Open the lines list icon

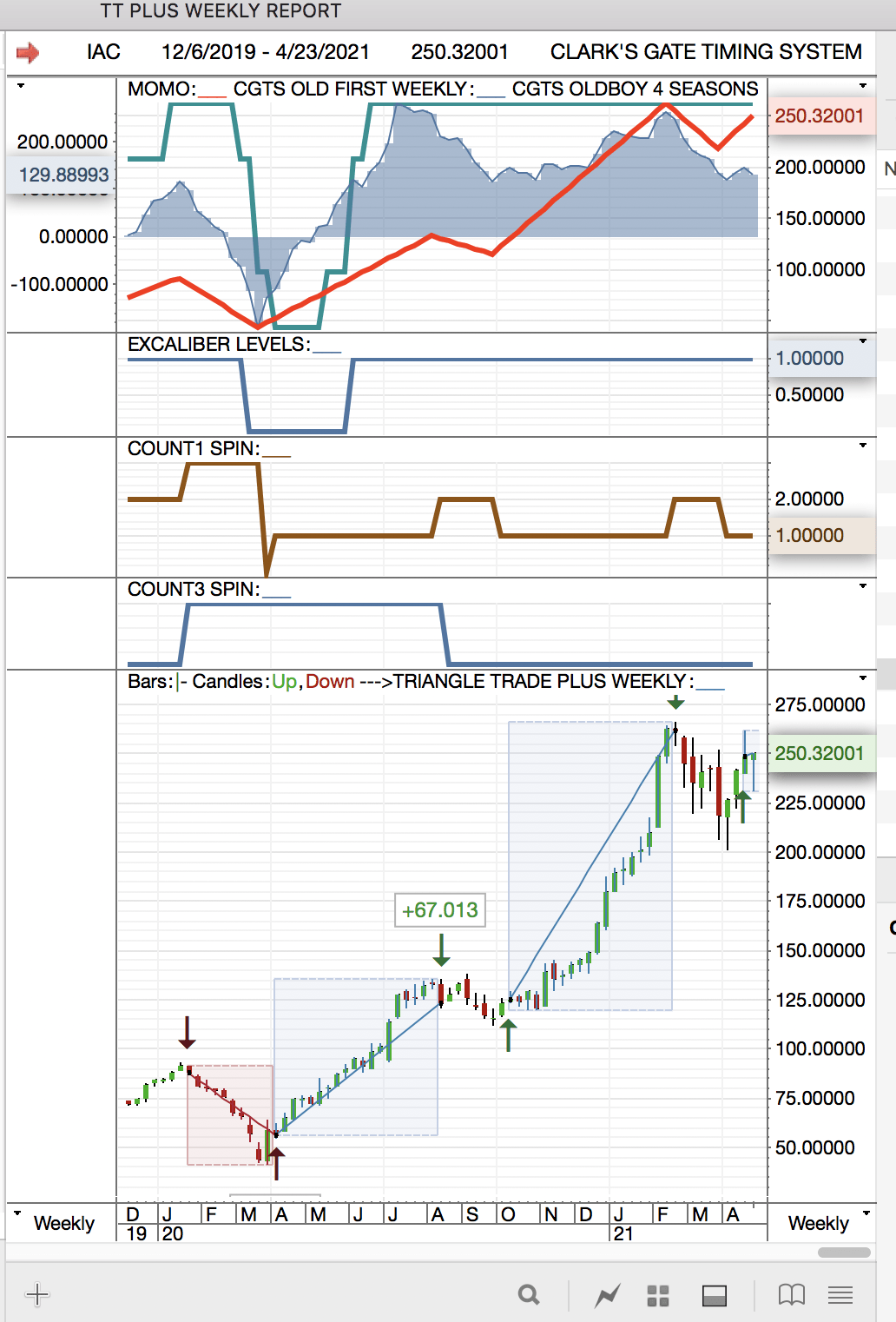[840, 1296]
